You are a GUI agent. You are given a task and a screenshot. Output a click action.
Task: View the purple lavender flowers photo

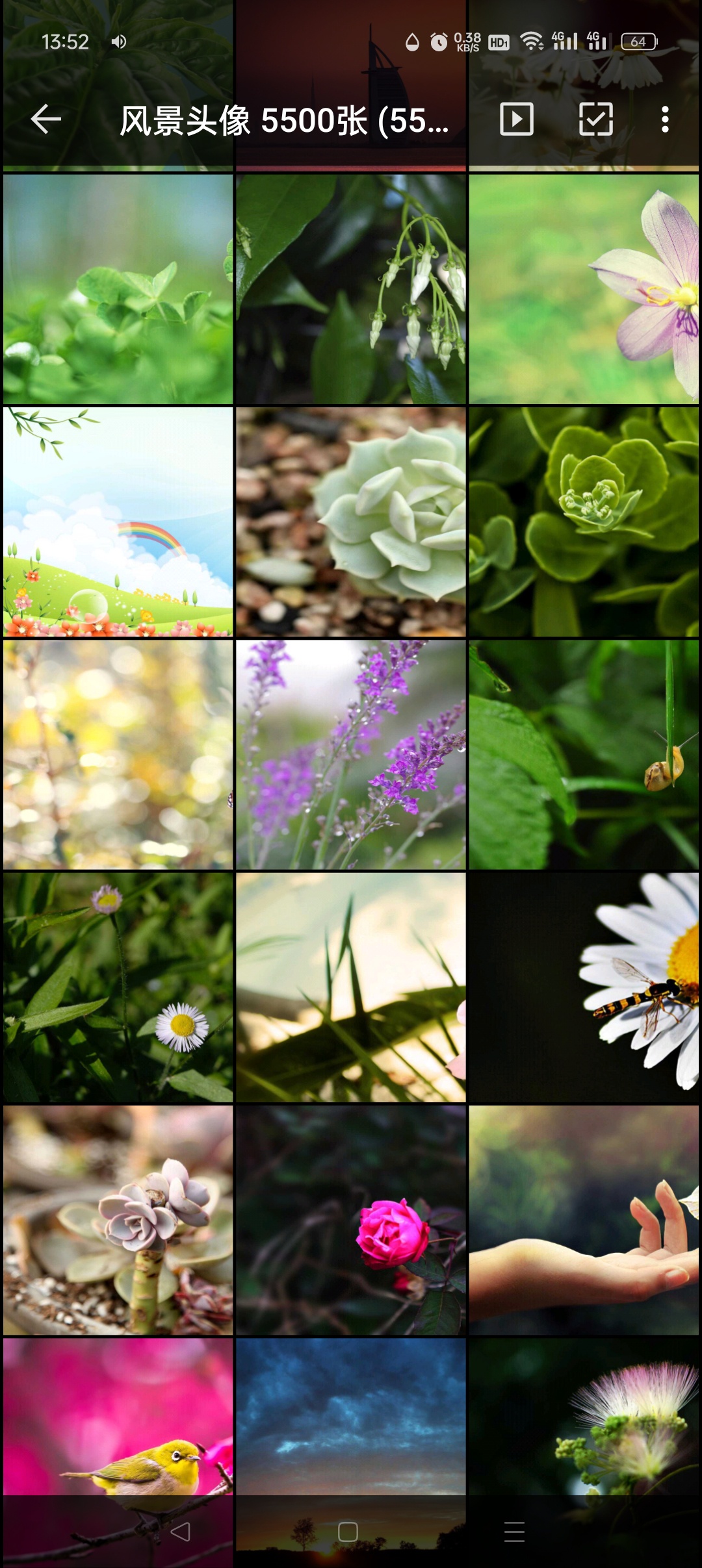pos(351,754)
